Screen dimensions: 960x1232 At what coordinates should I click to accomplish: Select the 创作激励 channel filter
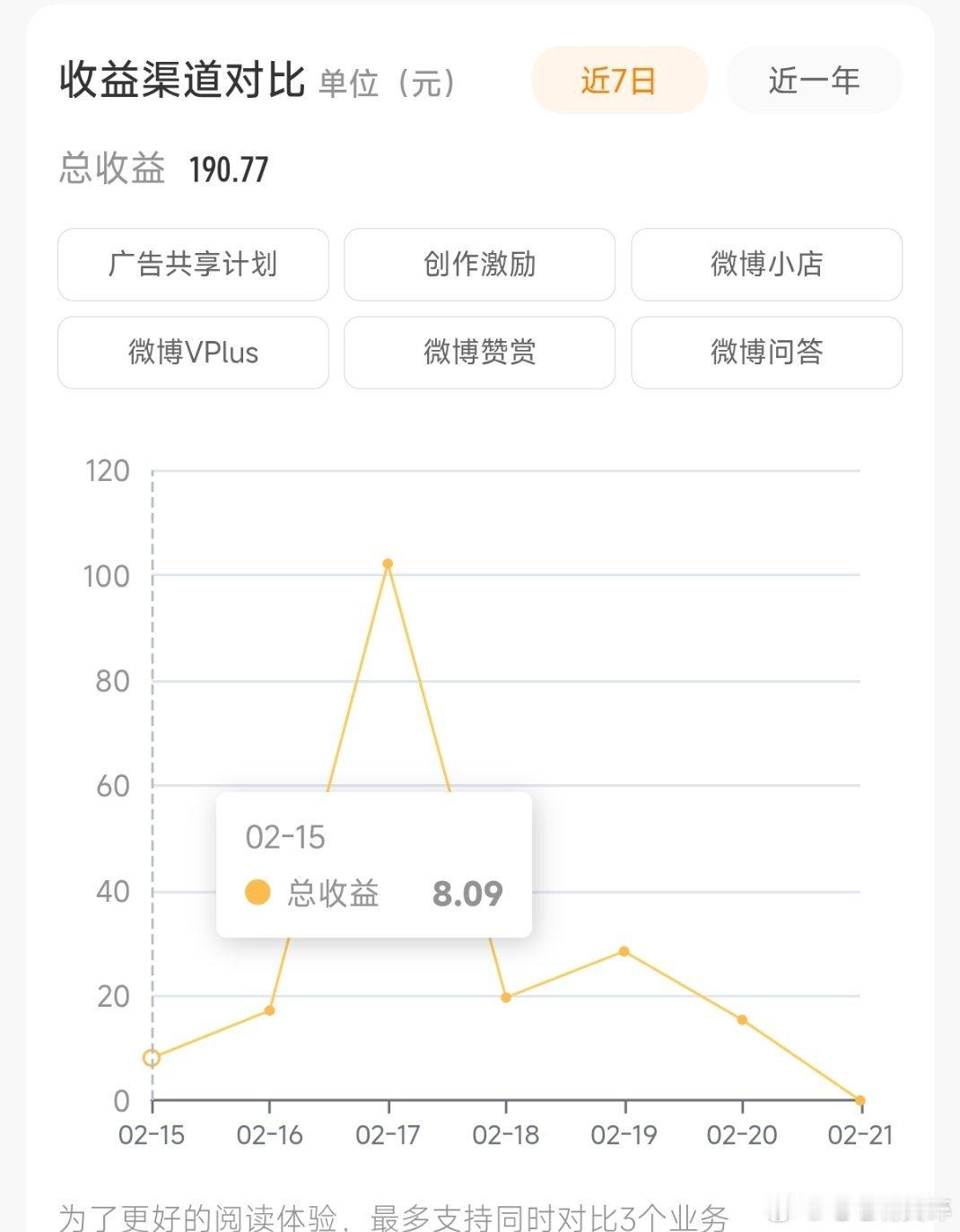(478, 265)
